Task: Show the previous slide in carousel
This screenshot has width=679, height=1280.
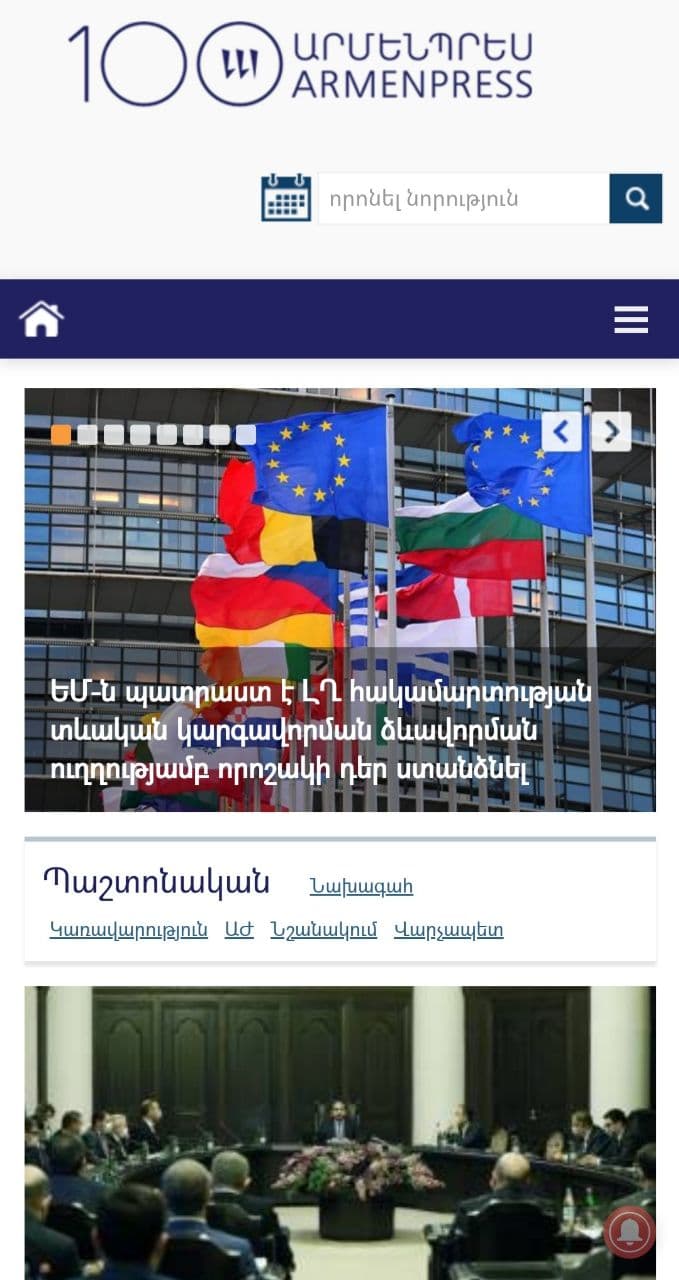Action: [561, 432]
